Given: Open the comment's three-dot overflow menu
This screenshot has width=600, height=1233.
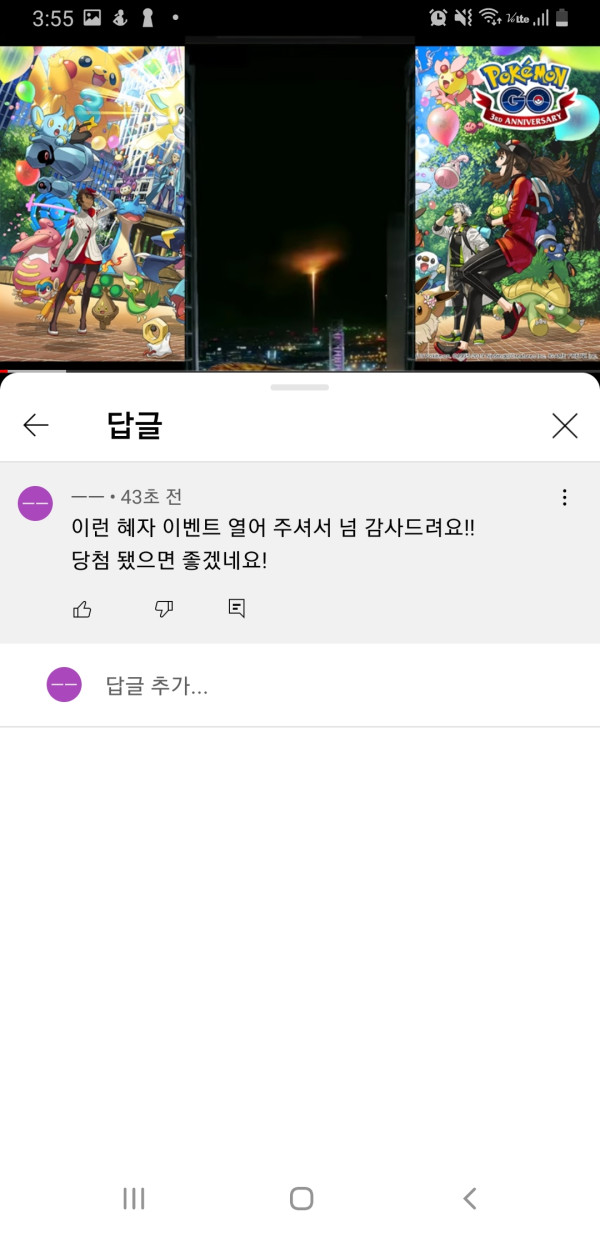Looking at the screenshot, I should [x=565, y=497].
